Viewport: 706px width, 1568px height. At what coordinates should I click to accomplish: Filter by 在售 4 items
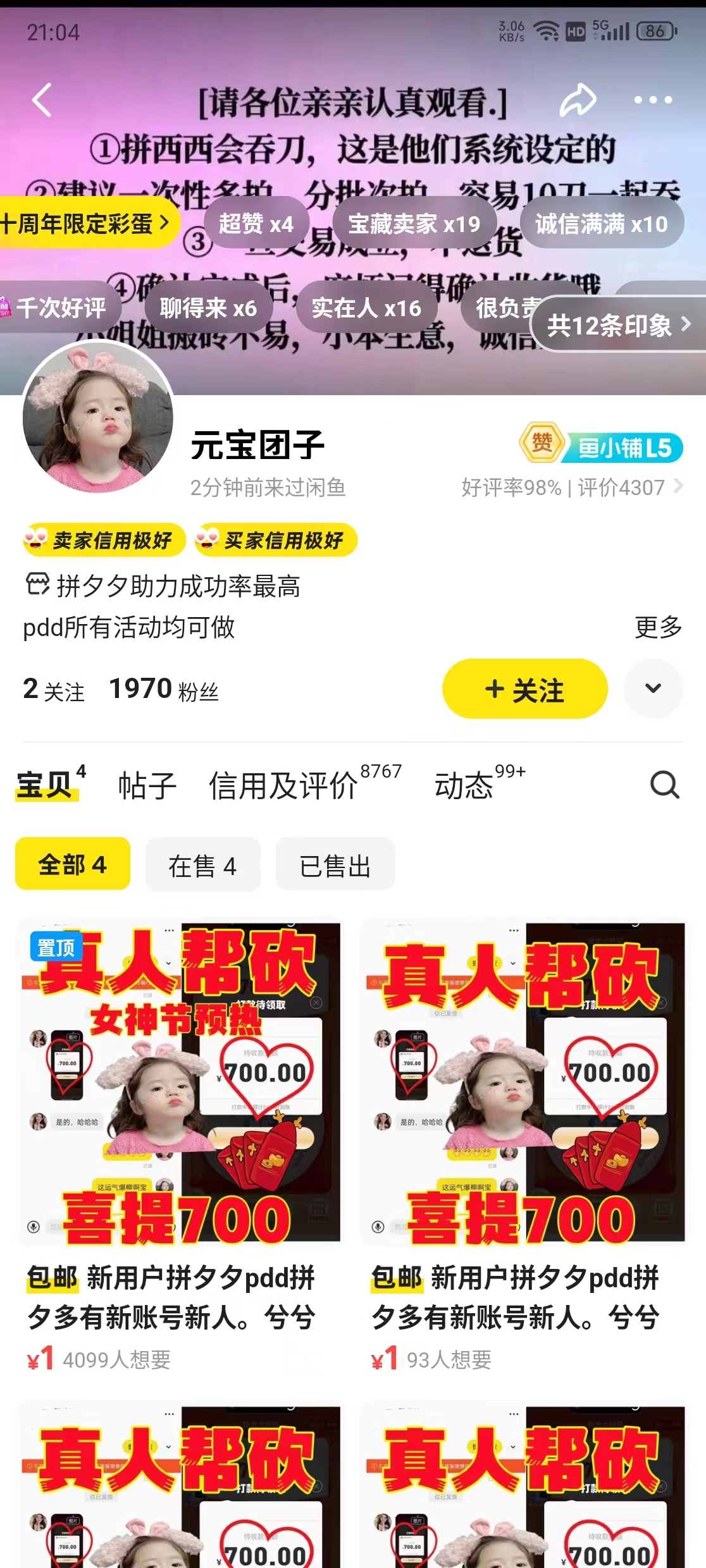tap(202, 865)
